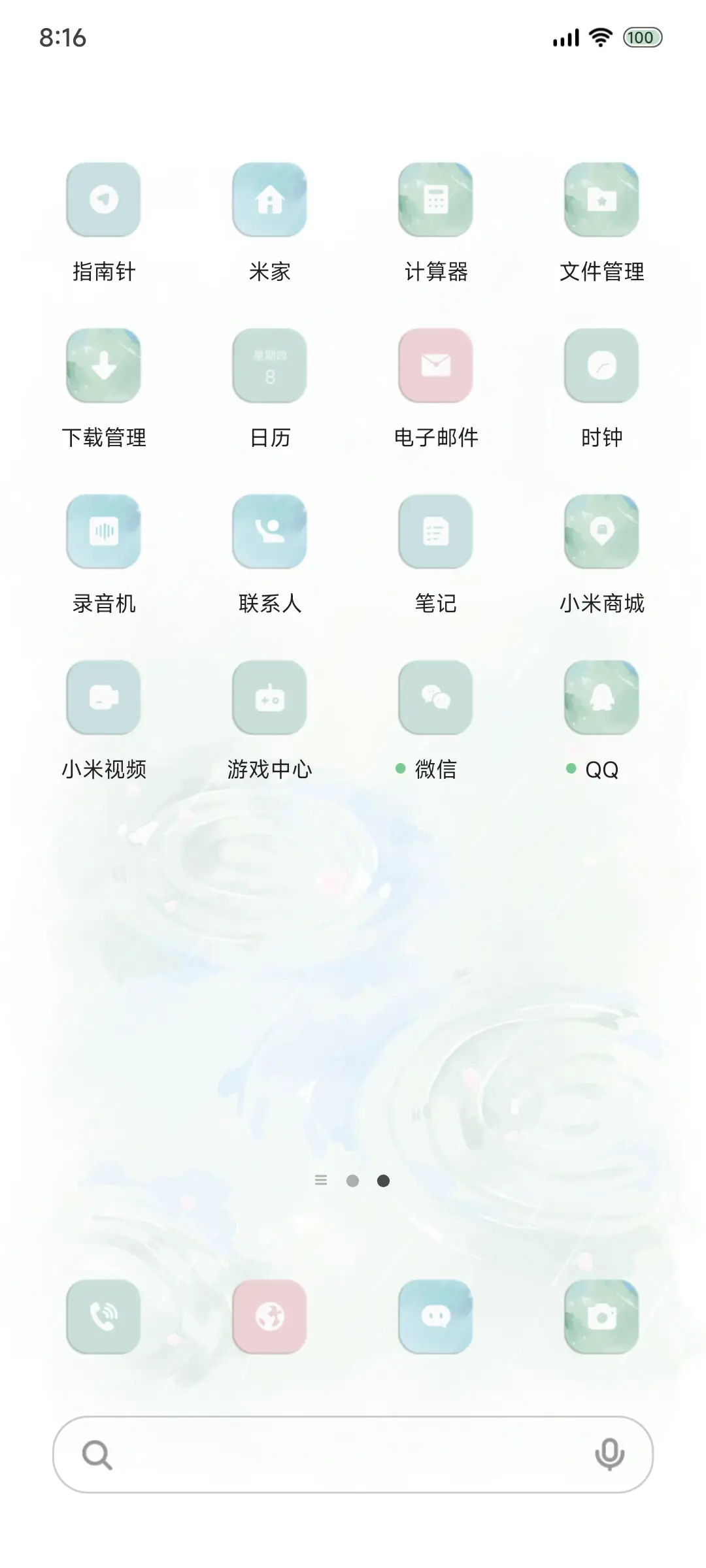706x1568 pixels.
Task: Open the Calculator app
Action: click(435, 201)
